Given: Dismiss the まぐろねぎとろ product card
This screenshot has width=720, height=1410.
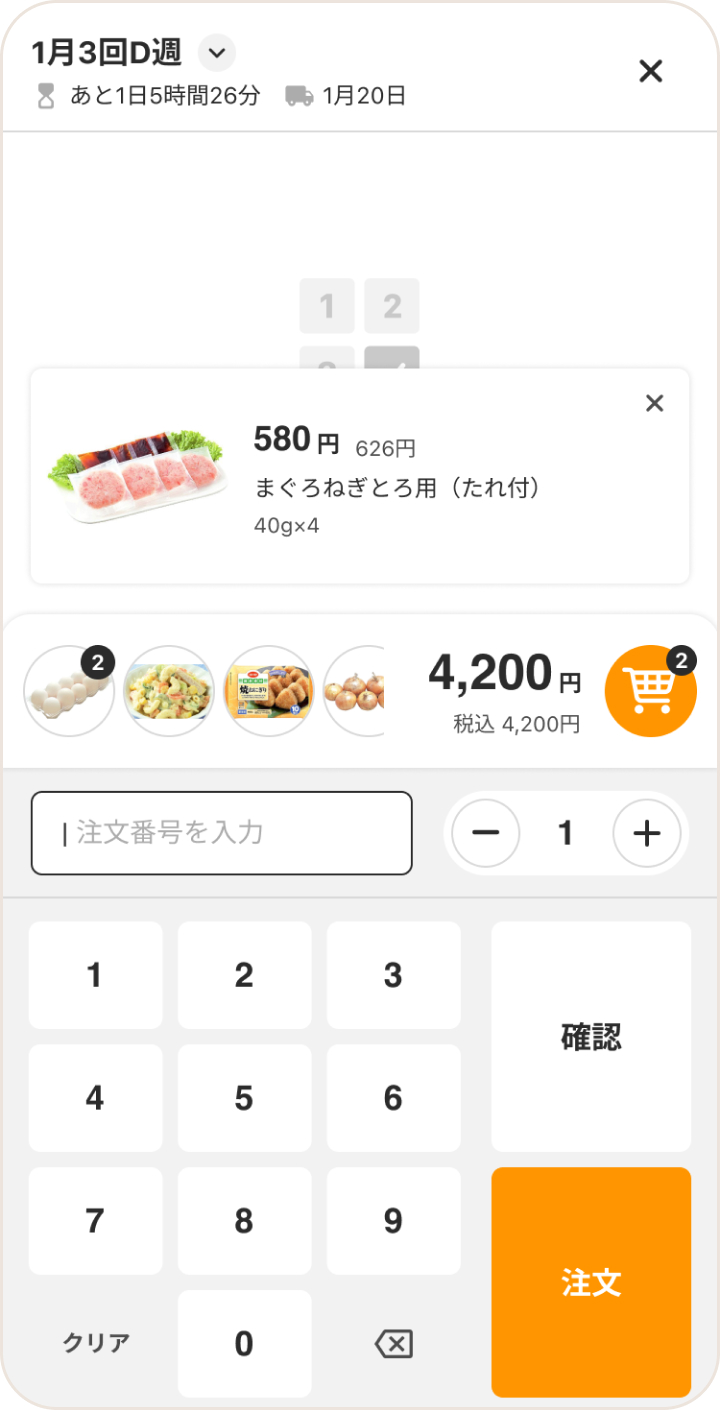Looking at the screenshot, I should (x=654, y=403).
